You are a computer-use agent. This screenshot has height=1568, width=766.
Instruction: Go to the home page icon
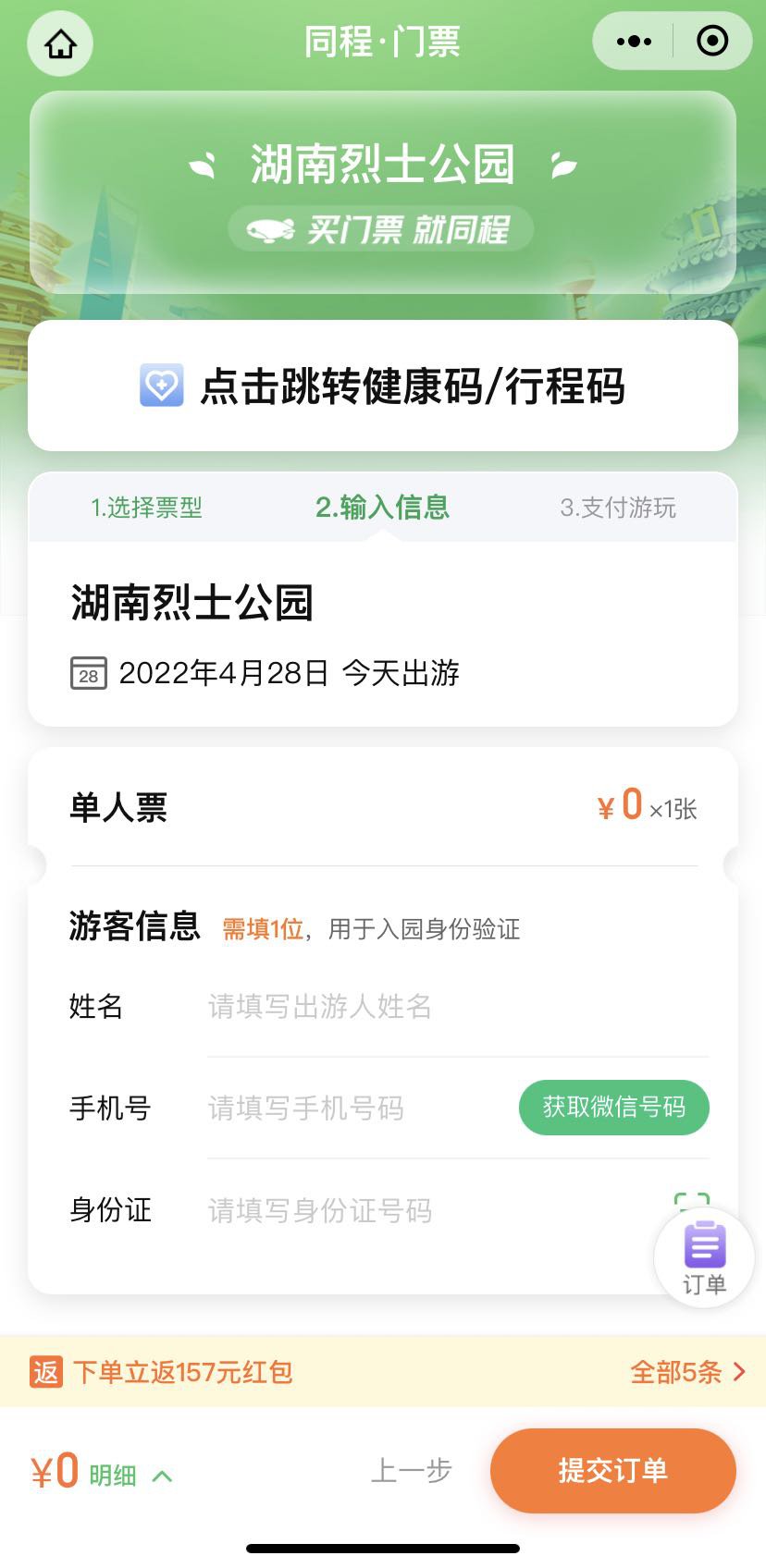coord(60,43)
